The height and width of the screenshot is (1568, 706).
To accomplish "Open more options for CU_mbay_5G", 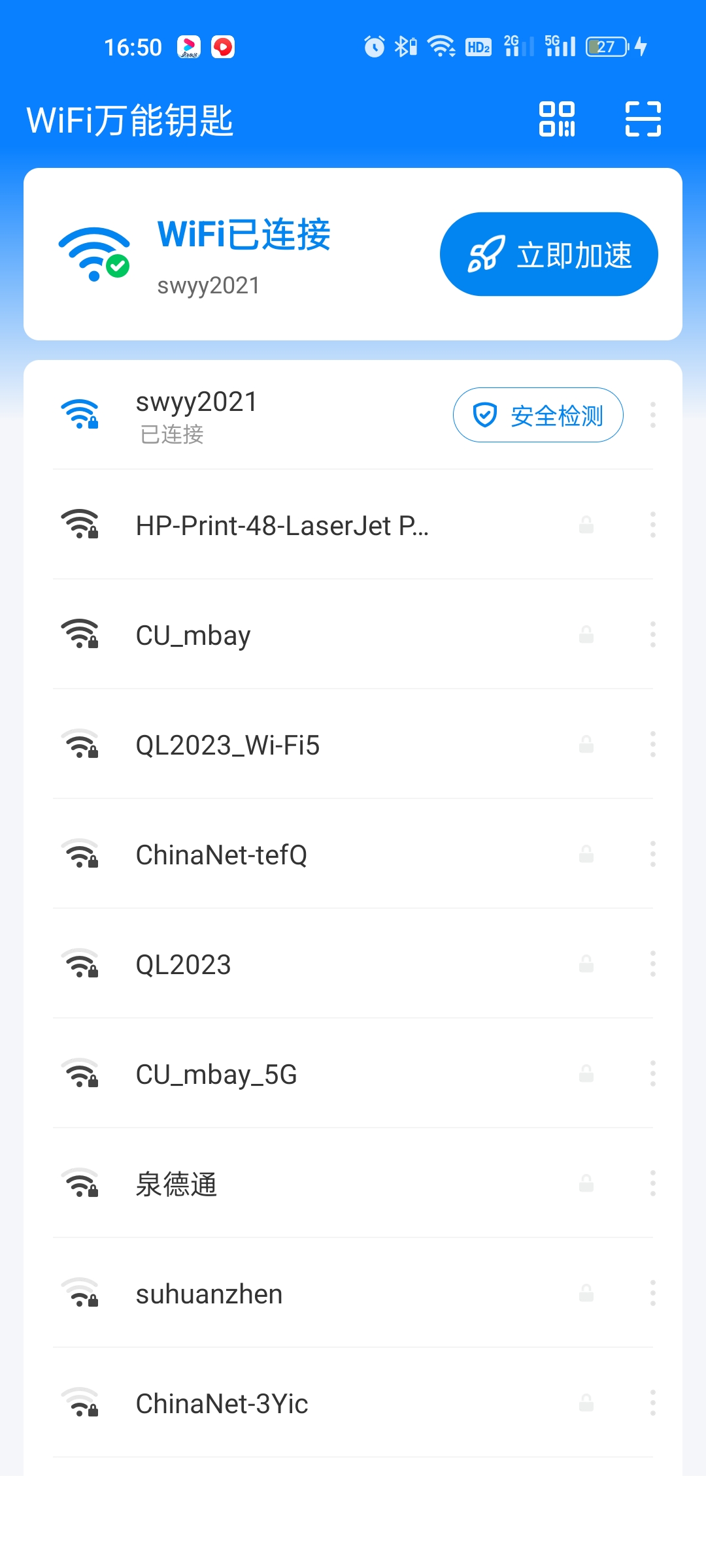I will (x=652, y=1073).
